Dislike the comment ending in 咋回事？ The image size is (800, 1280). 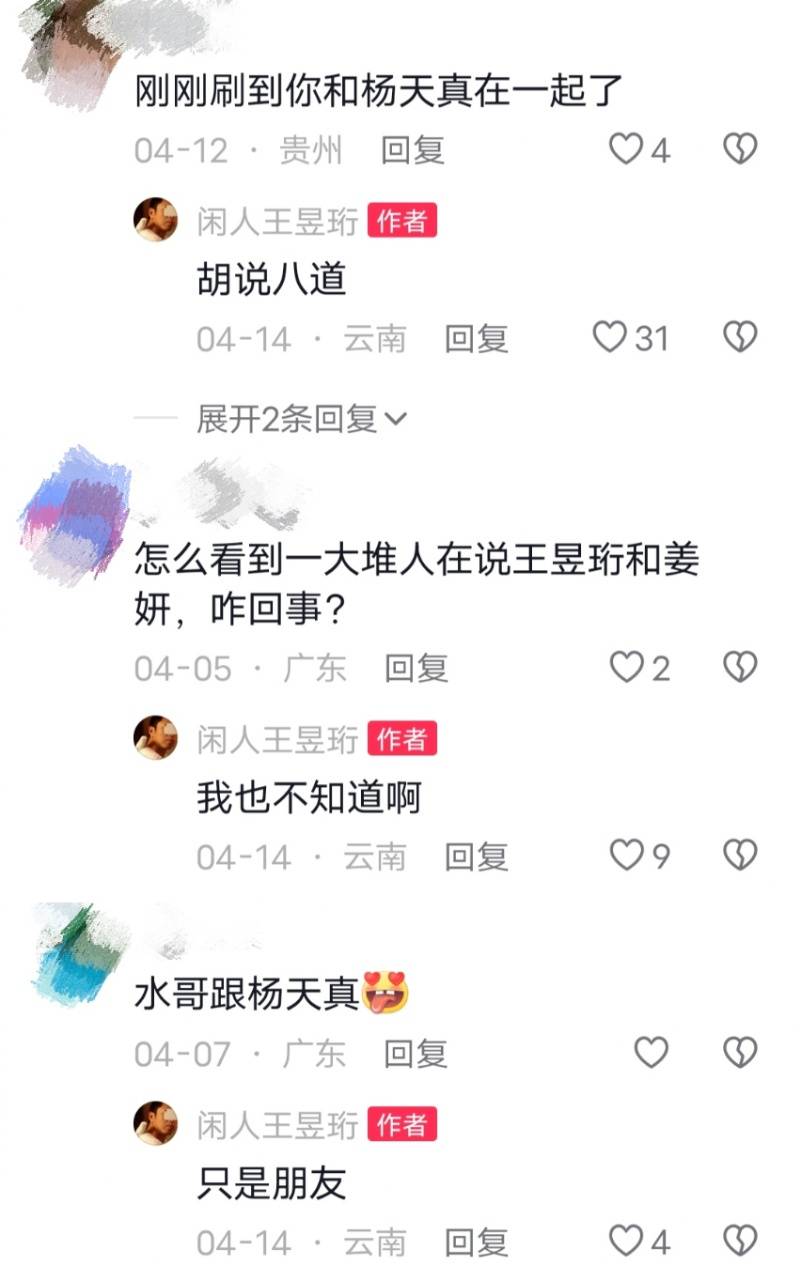740,667
